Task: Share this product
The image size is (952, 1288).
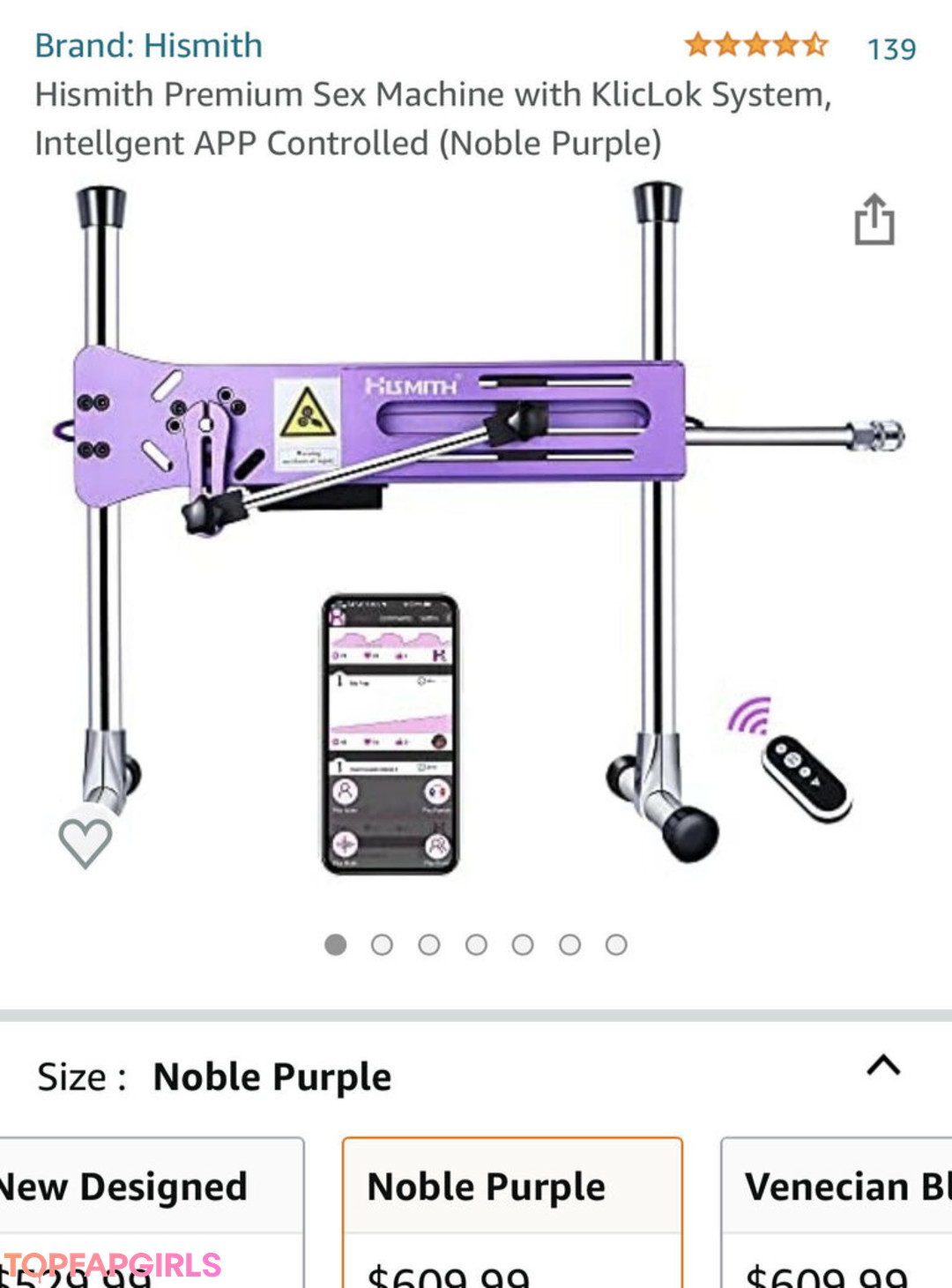Action: (874, 220)
